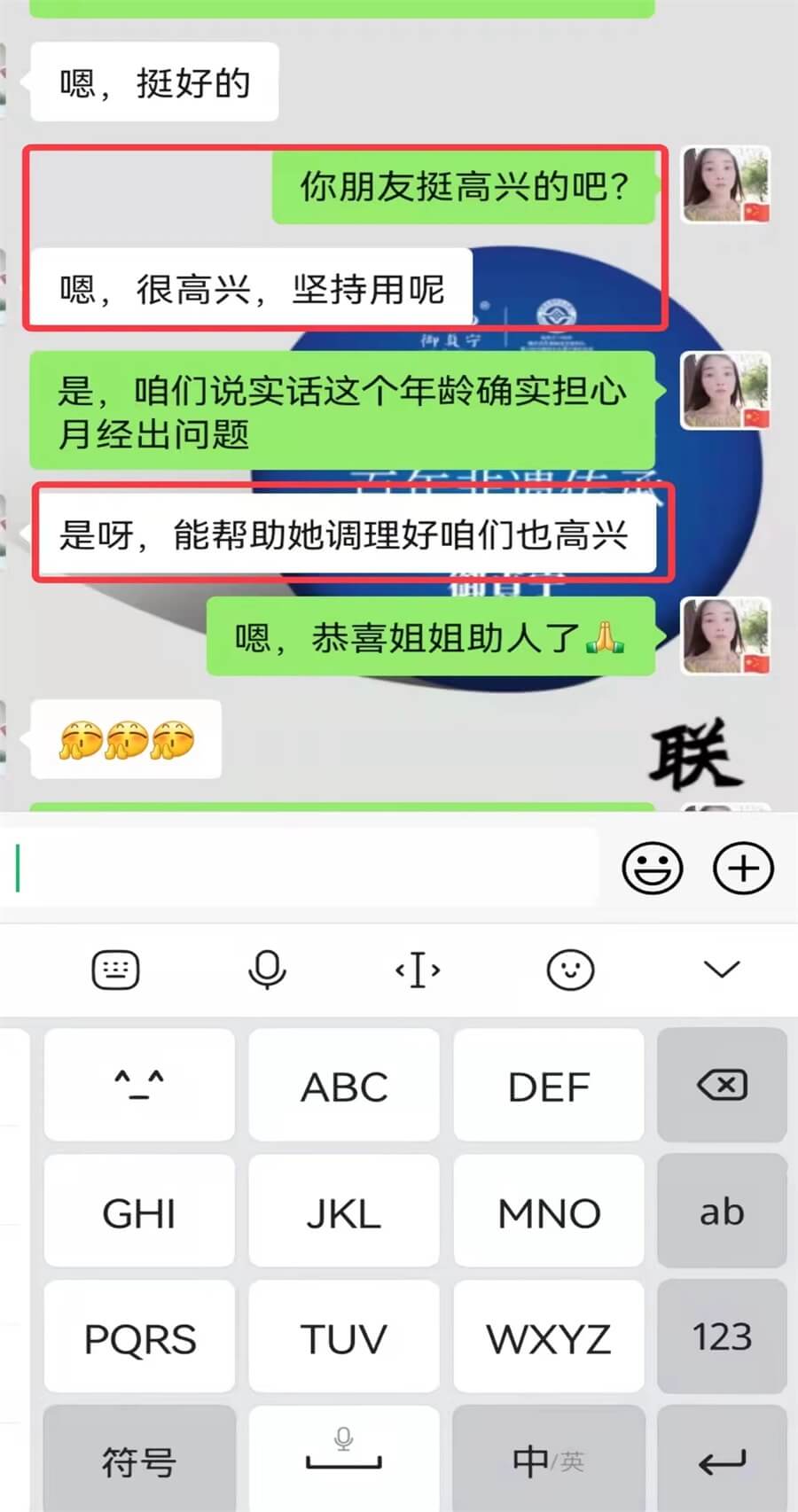
Task: Tap the MNO key
Action: [549, 1212]
